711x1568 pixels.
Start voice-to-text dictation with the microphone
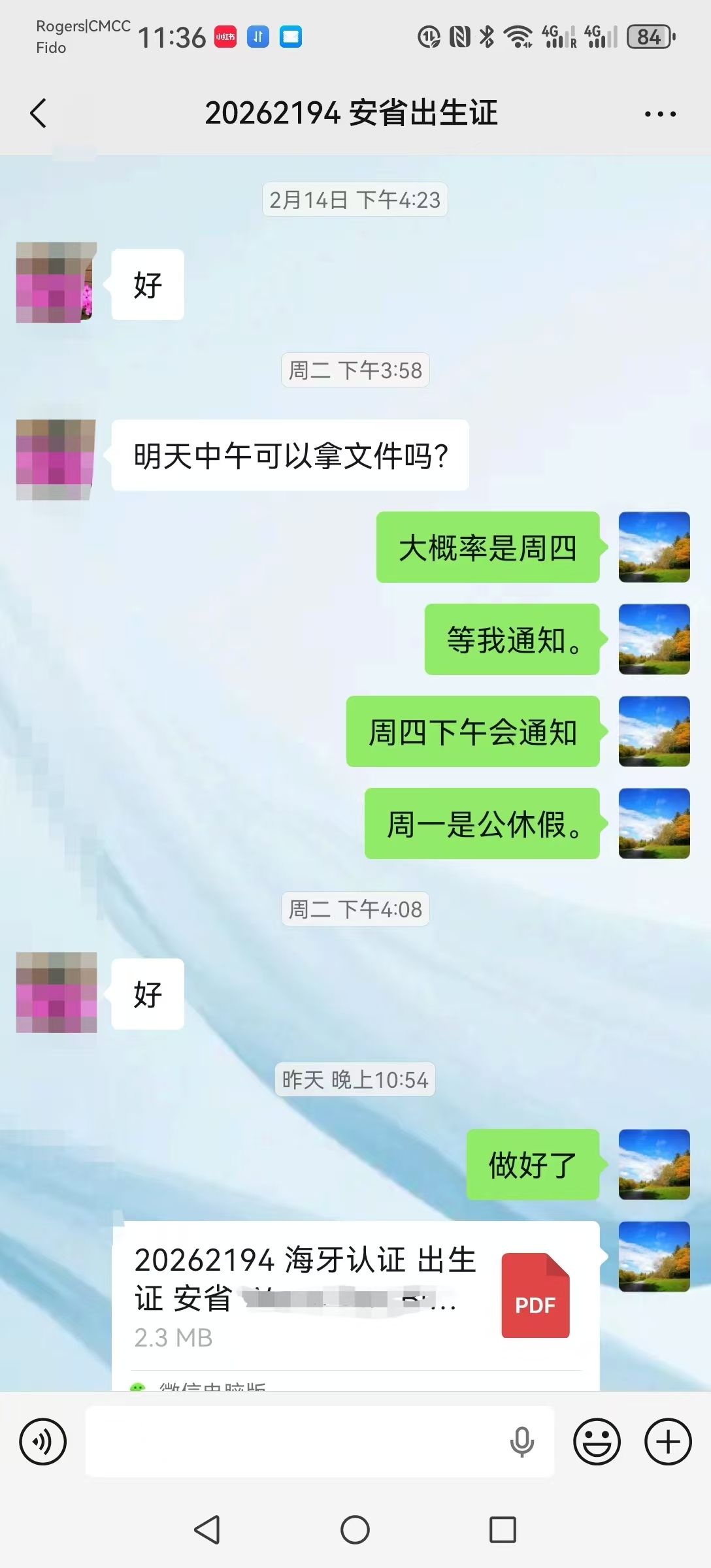tap(521, 1441)
